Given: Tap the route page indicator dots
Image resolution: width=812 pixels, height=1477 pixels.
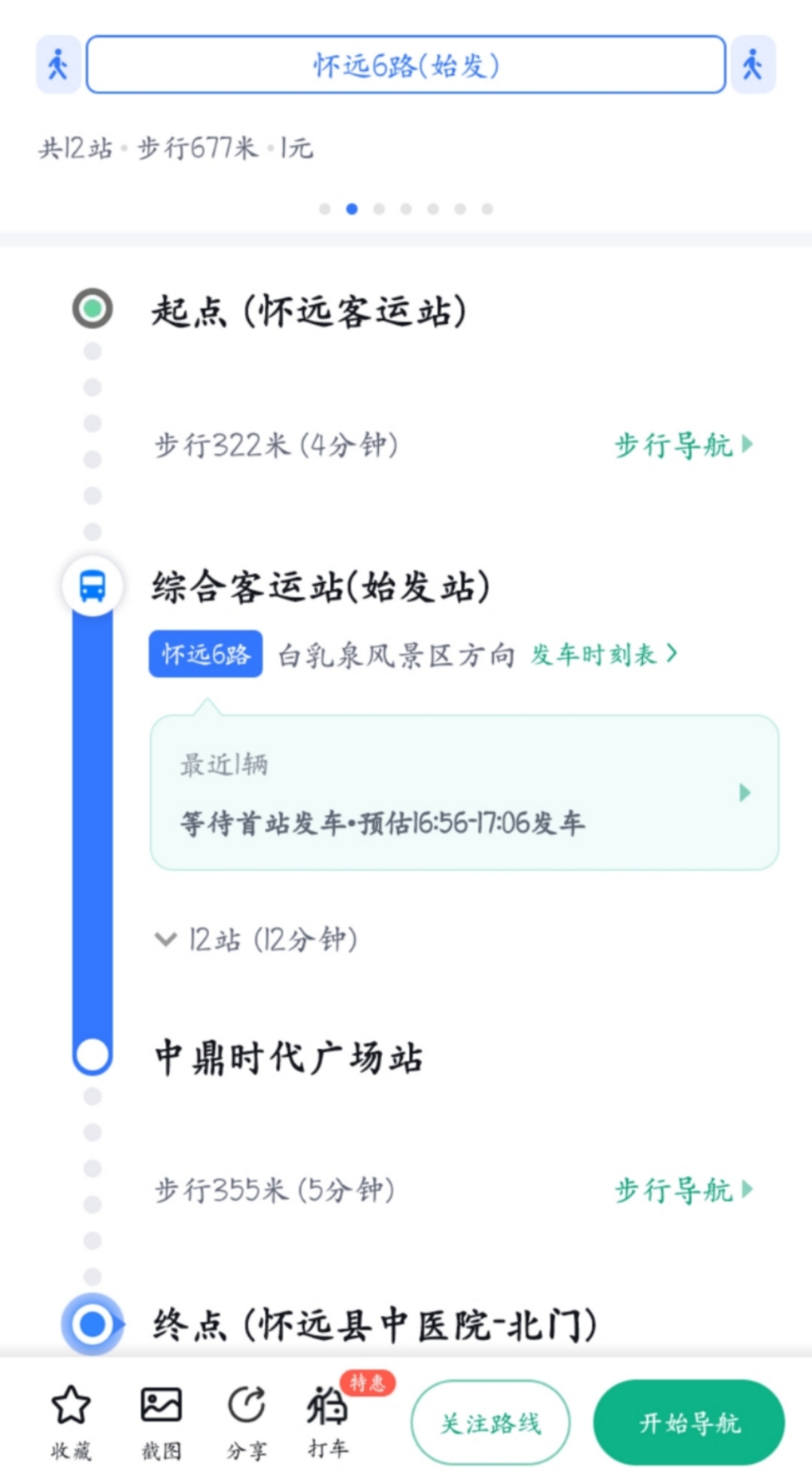Looking at the screenshot, I should pyautogui.click(x=406, y=209).
